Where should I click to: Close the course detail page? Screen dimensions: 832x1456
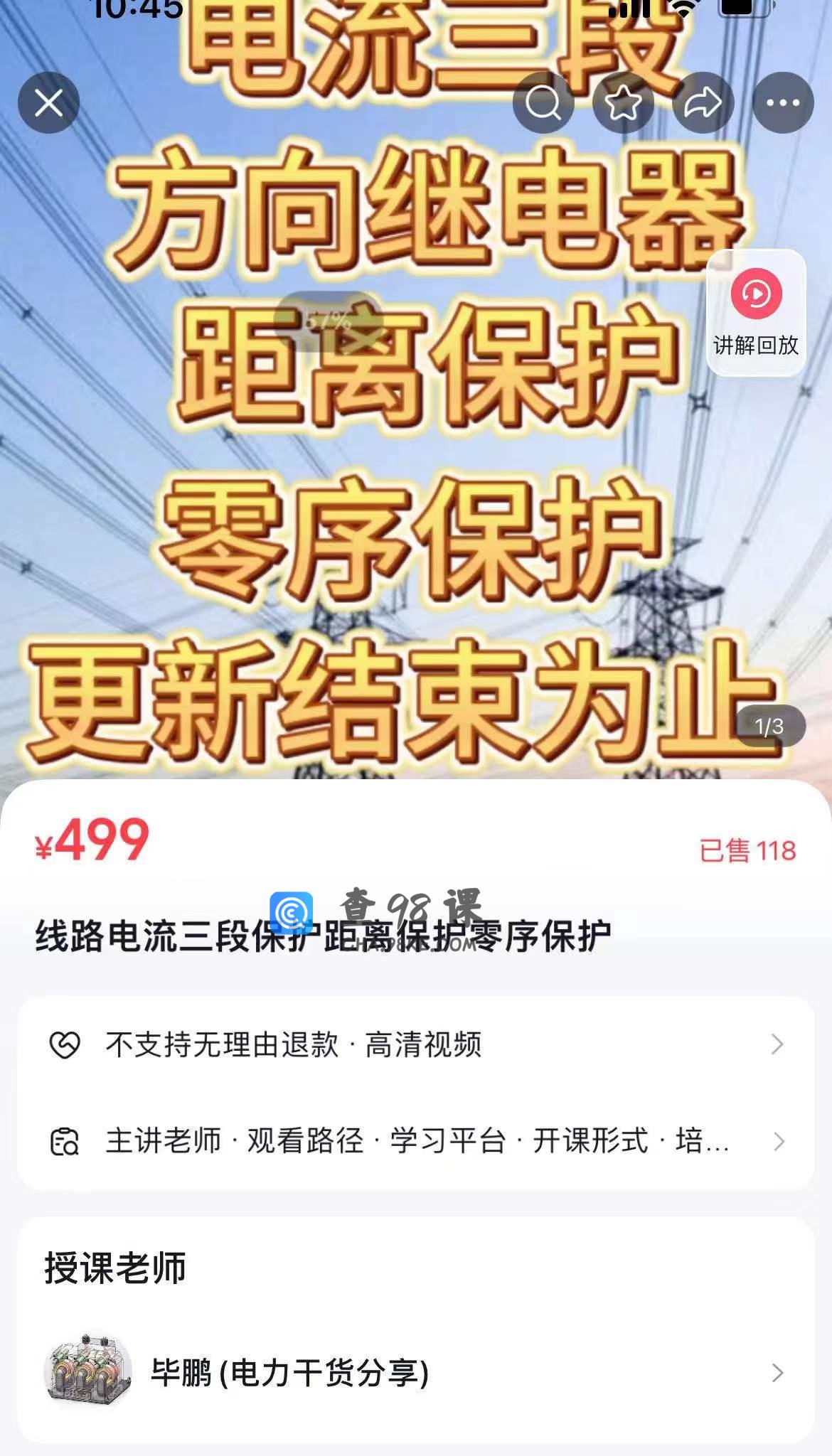pos(48,103)
